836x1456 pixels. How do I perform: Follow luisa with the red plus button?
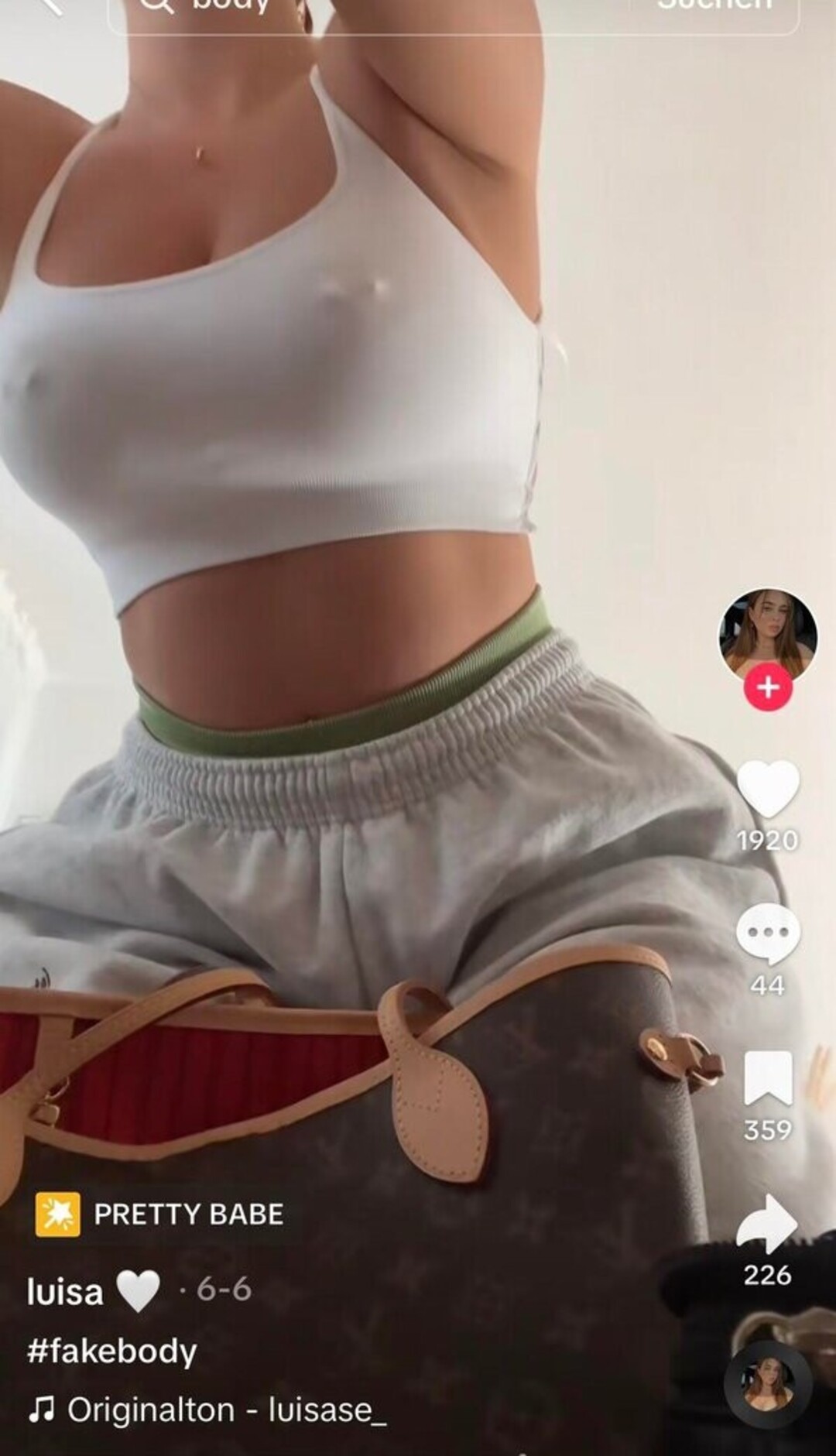click(767, 687)
